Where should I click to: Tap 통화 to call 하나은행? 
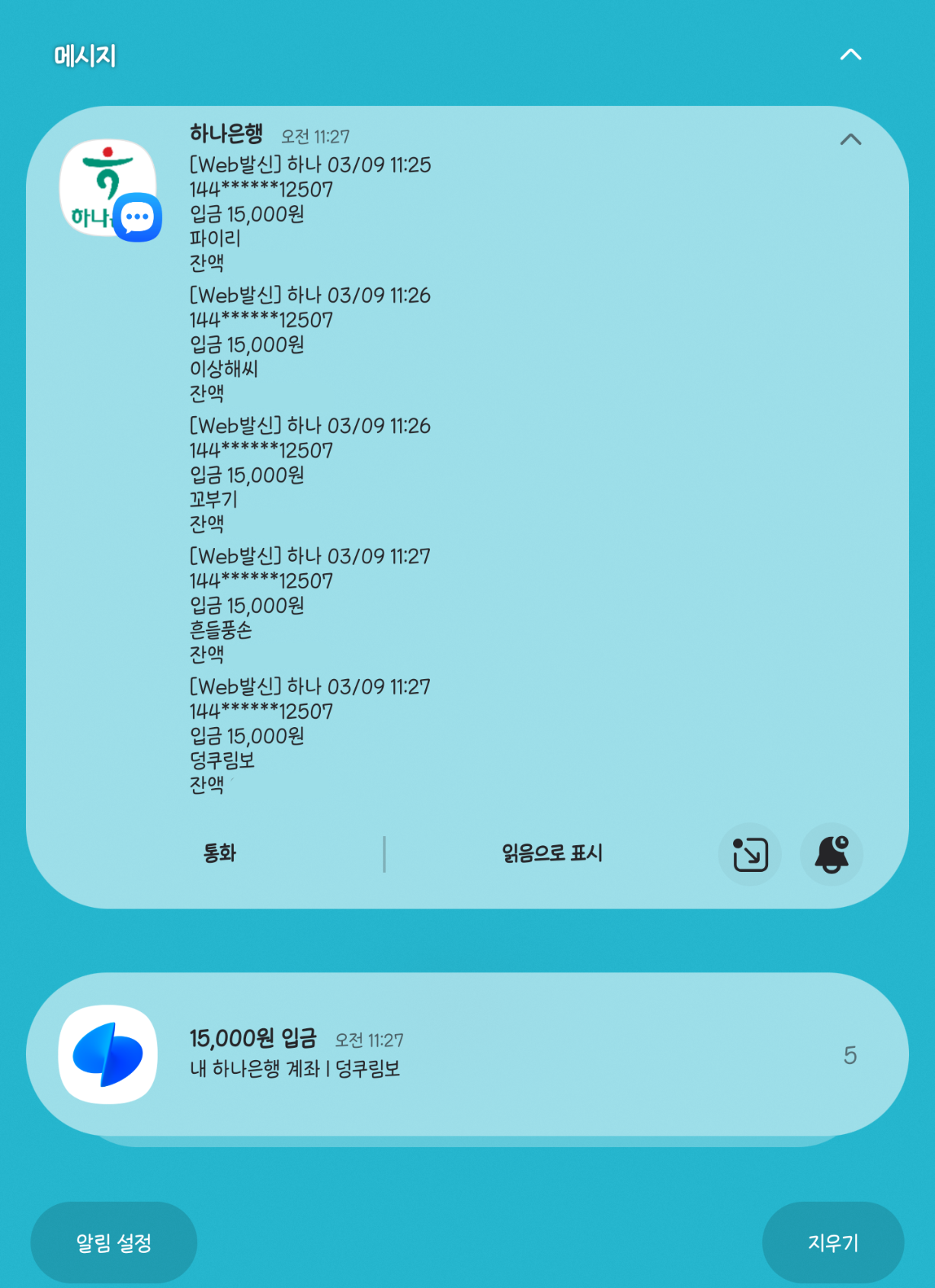tap(219, 853)
